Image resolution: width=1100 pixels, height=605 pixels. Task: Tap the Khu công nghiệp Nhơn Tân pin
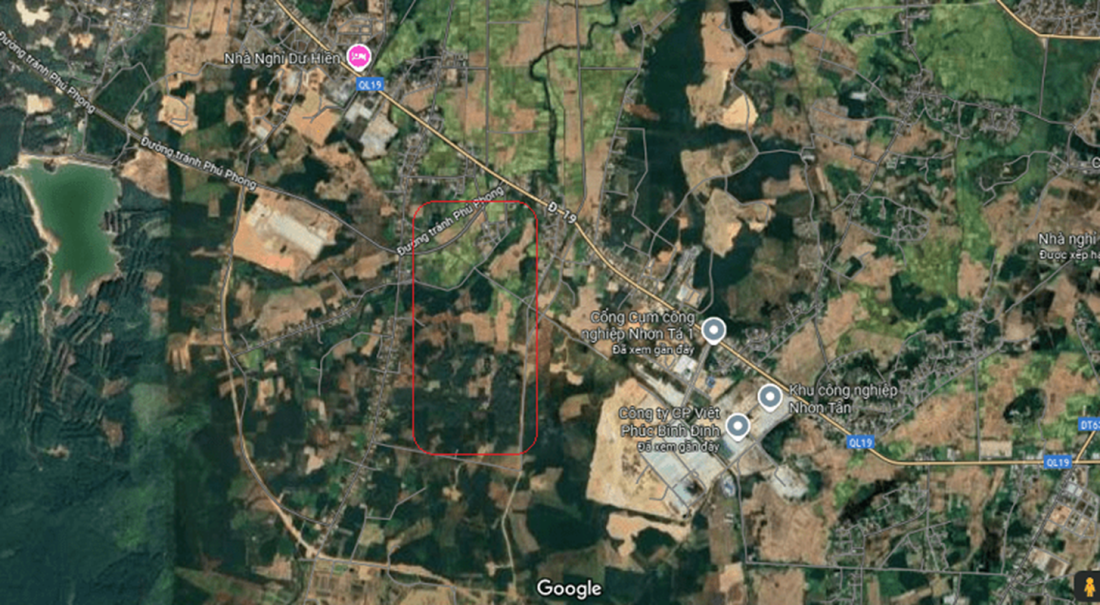[770, 398]
